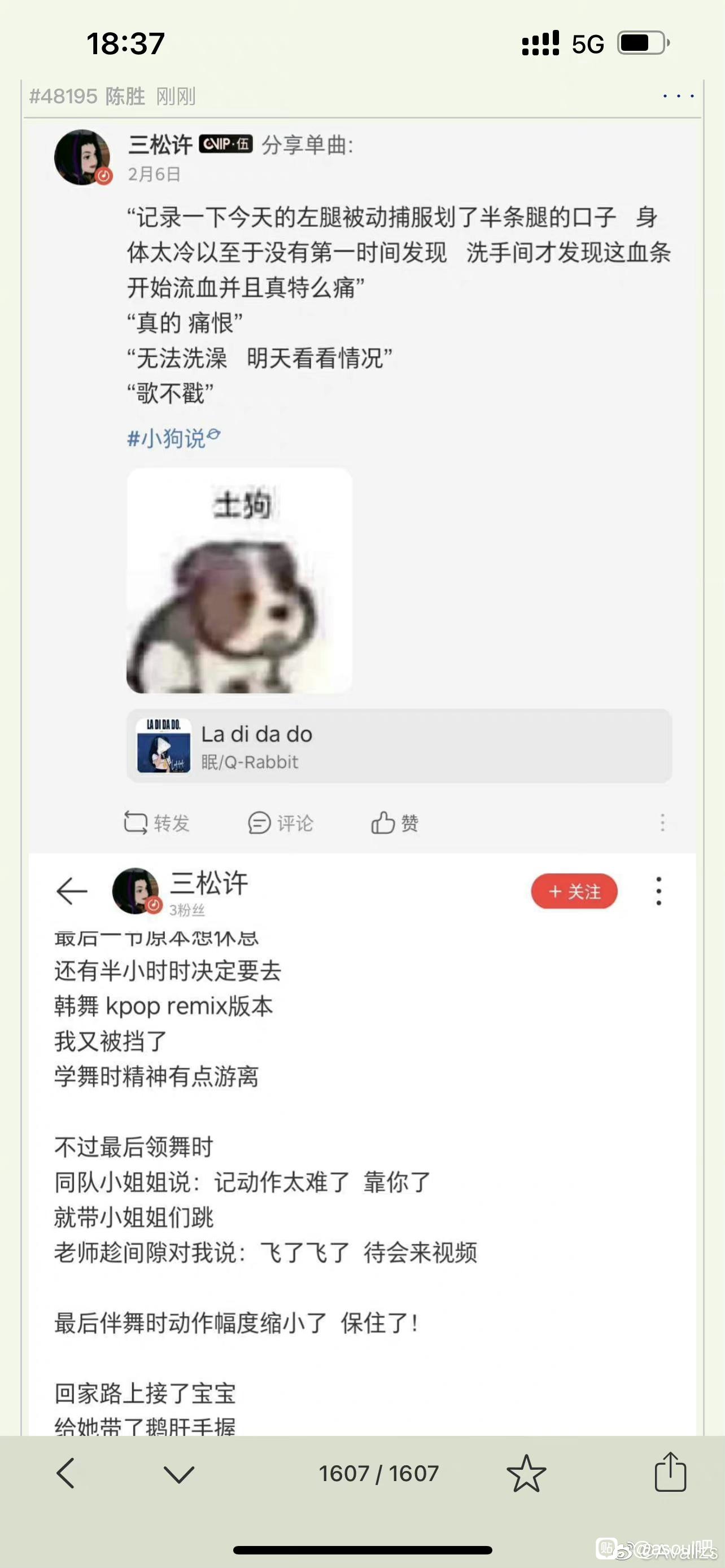Go back with the left chevron
The width and height of the screenshot is (725, 1568).
(65, 1473)
